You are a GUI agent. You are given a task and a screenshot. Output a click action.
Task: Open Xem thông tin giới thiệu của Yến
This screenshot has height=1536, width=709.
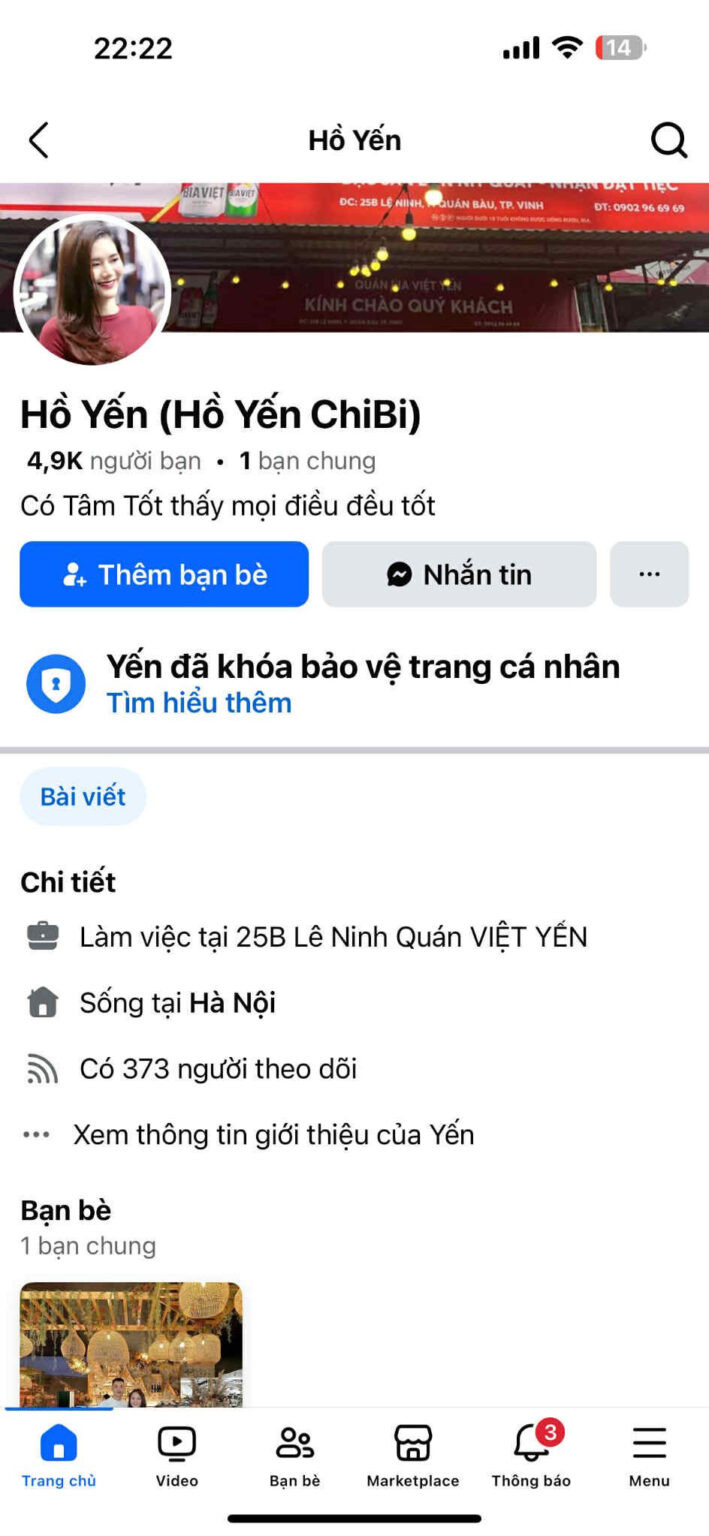coord(273,1135)
